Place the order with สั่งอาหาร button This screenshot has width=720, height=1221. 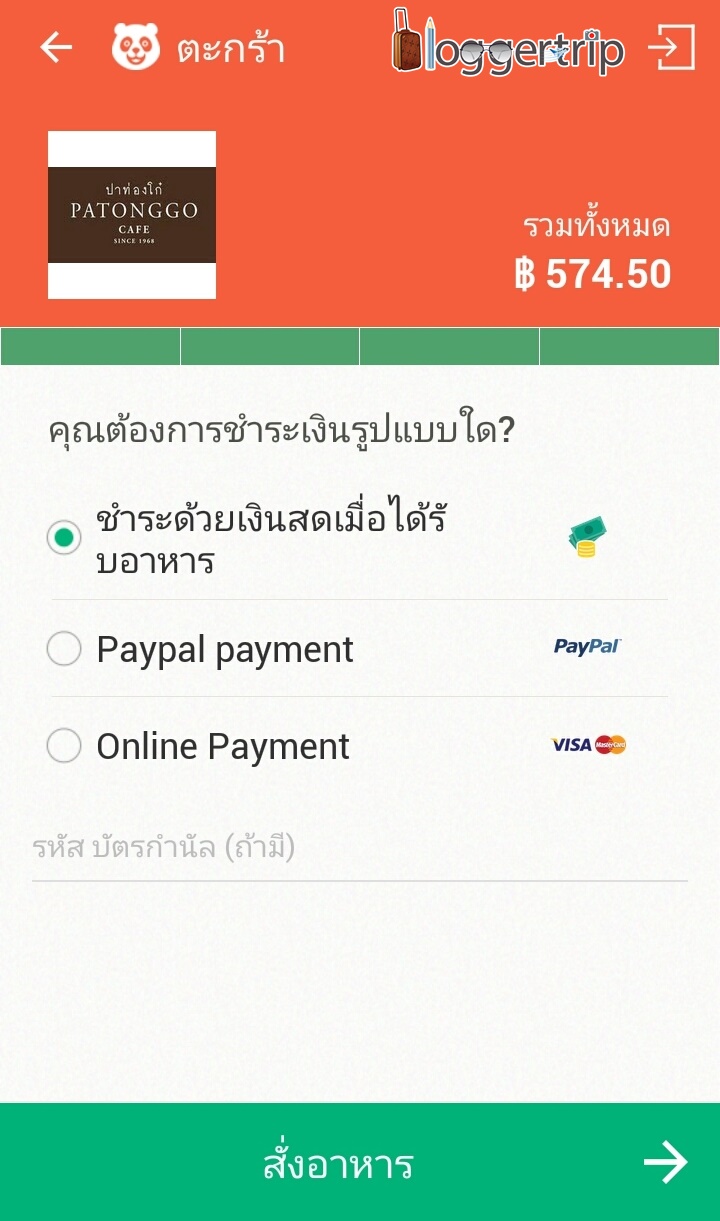pos(359,1162)
